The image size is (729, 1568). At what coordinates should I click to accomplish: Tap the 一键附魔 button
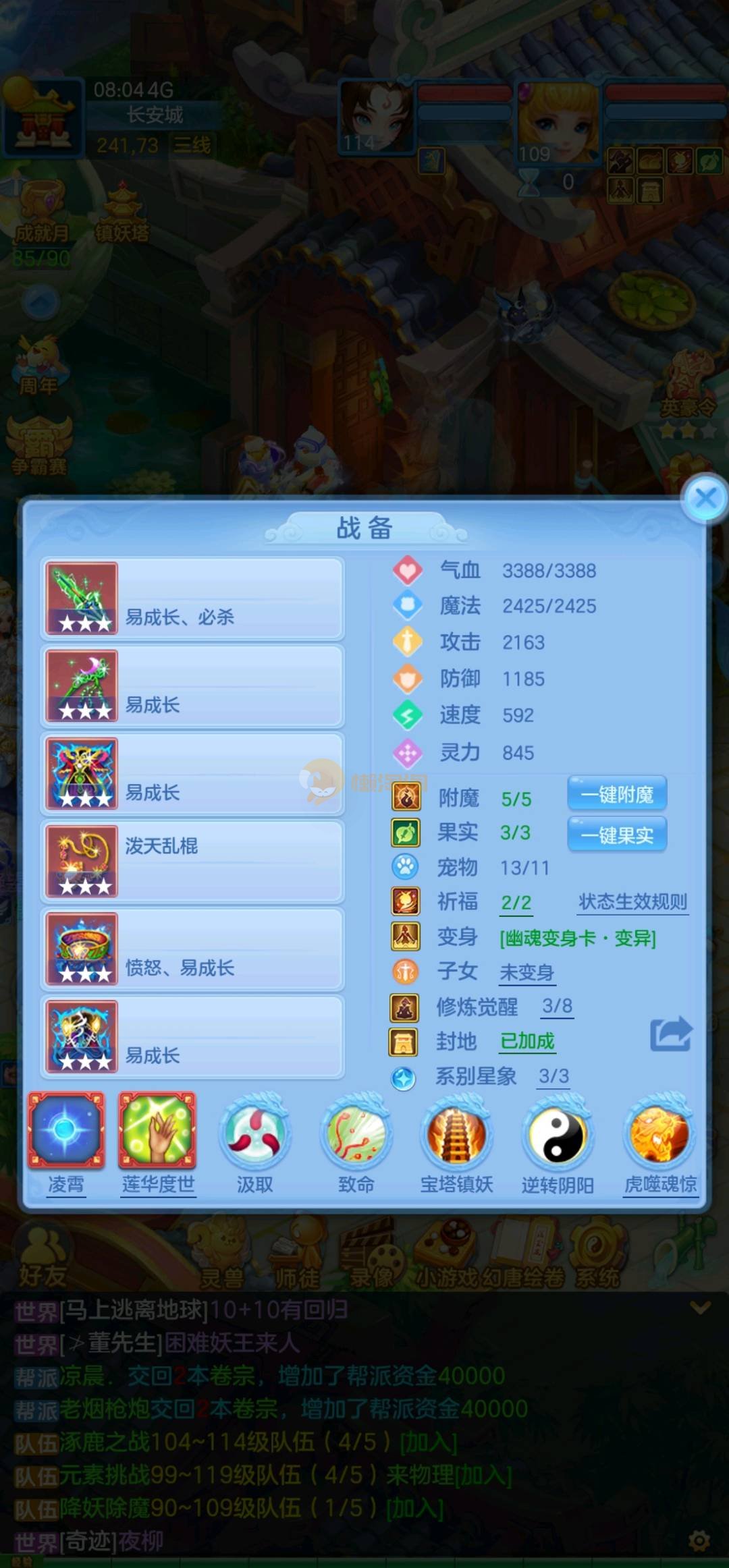(617, 795)
